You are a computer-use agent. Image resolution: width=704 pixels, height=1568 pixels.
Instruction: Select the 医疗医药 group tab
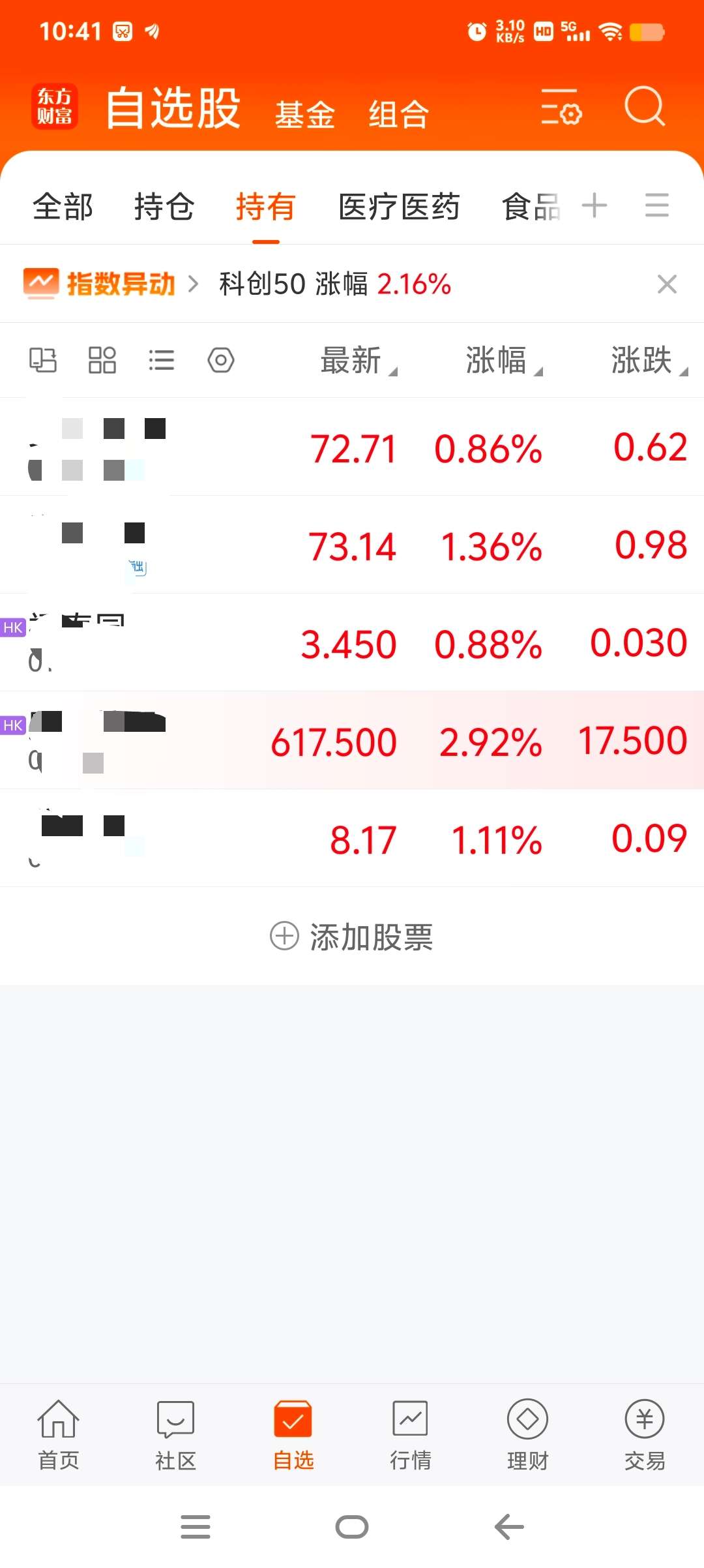point(399,207)
